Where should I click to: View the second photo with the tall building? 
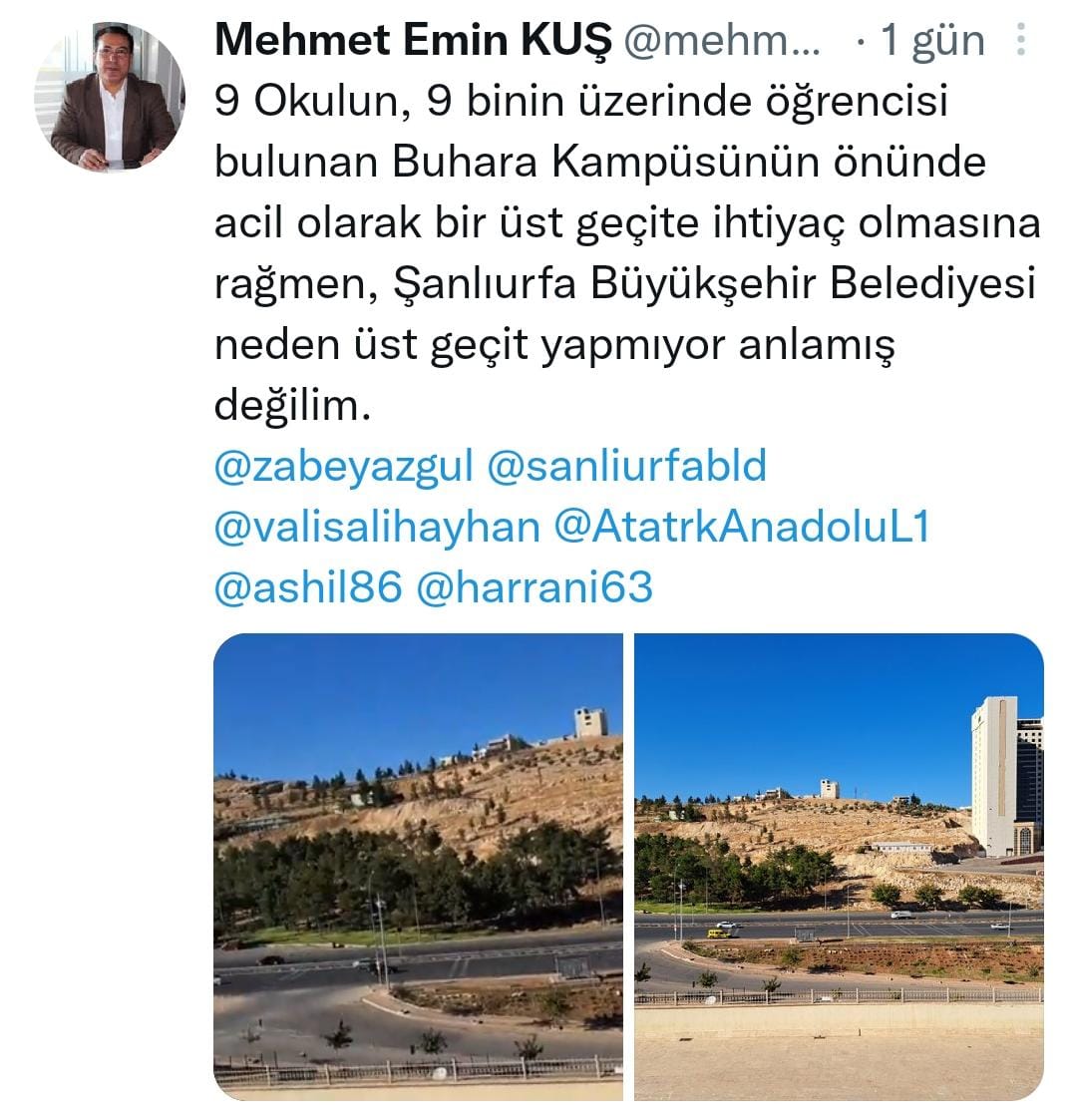(x=839, y=866)
